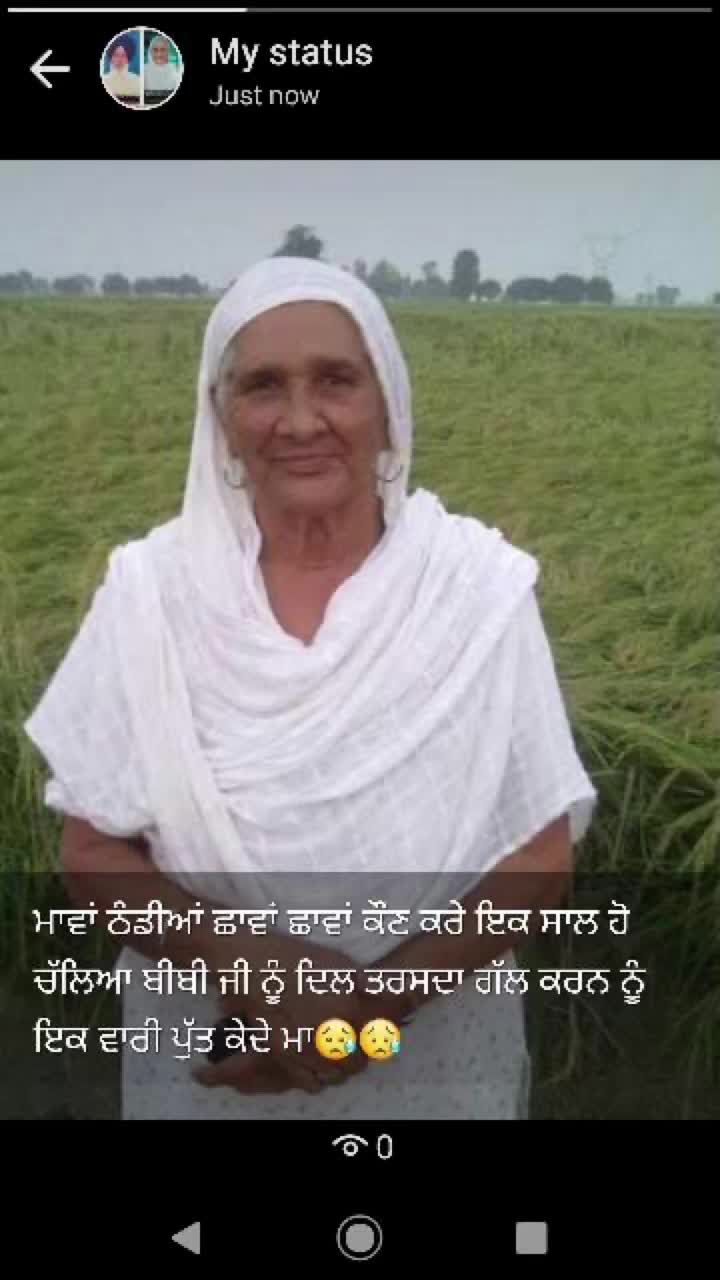Open the status viewers eye counter
This screenshot has height=1280, width=720.
tap(362, 1148)
